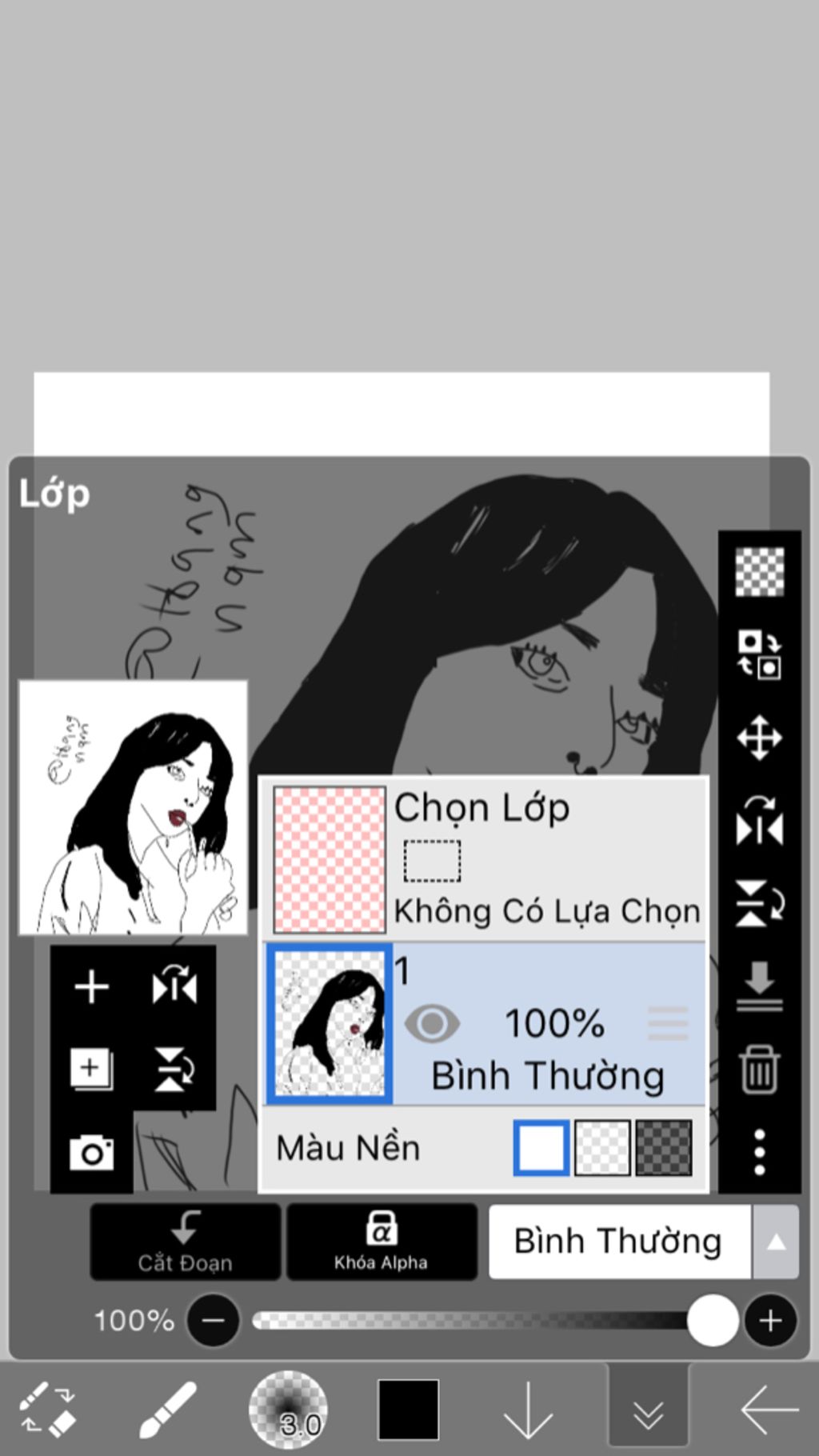
Task: Open the three-dot more options menu
Action: coord(759,1152)
